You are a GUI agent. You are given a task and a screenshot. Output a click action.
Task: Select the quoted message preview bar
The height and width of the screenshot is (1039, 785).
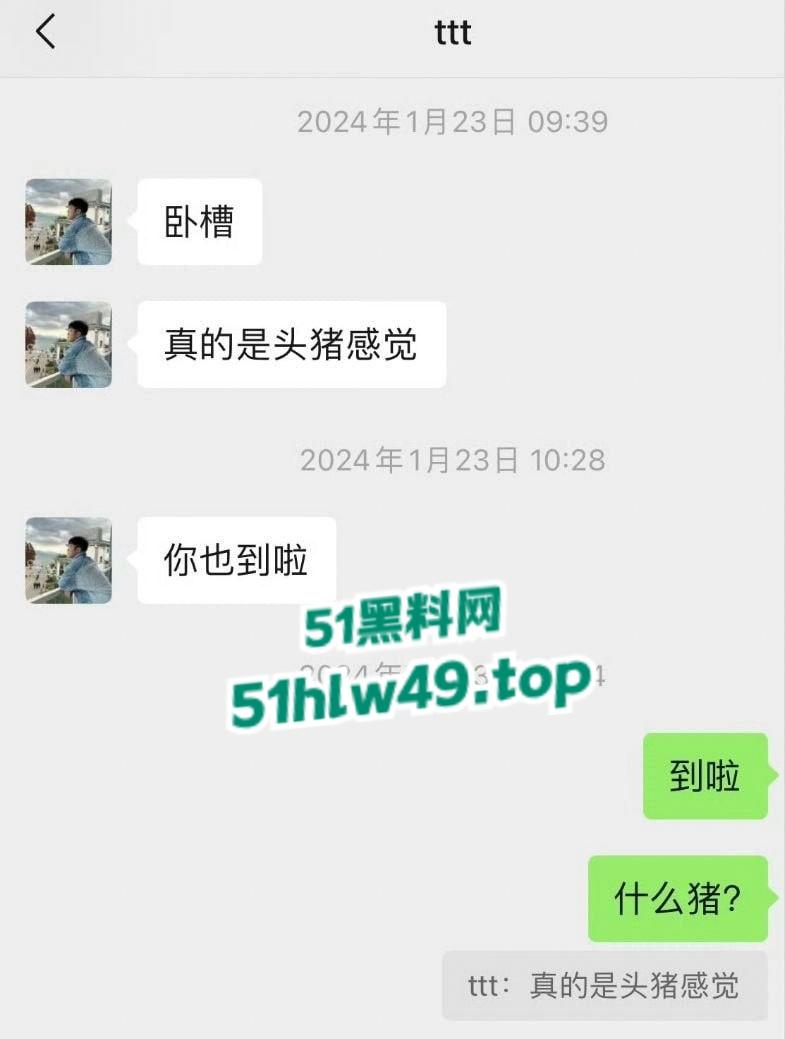coord(604,985)
